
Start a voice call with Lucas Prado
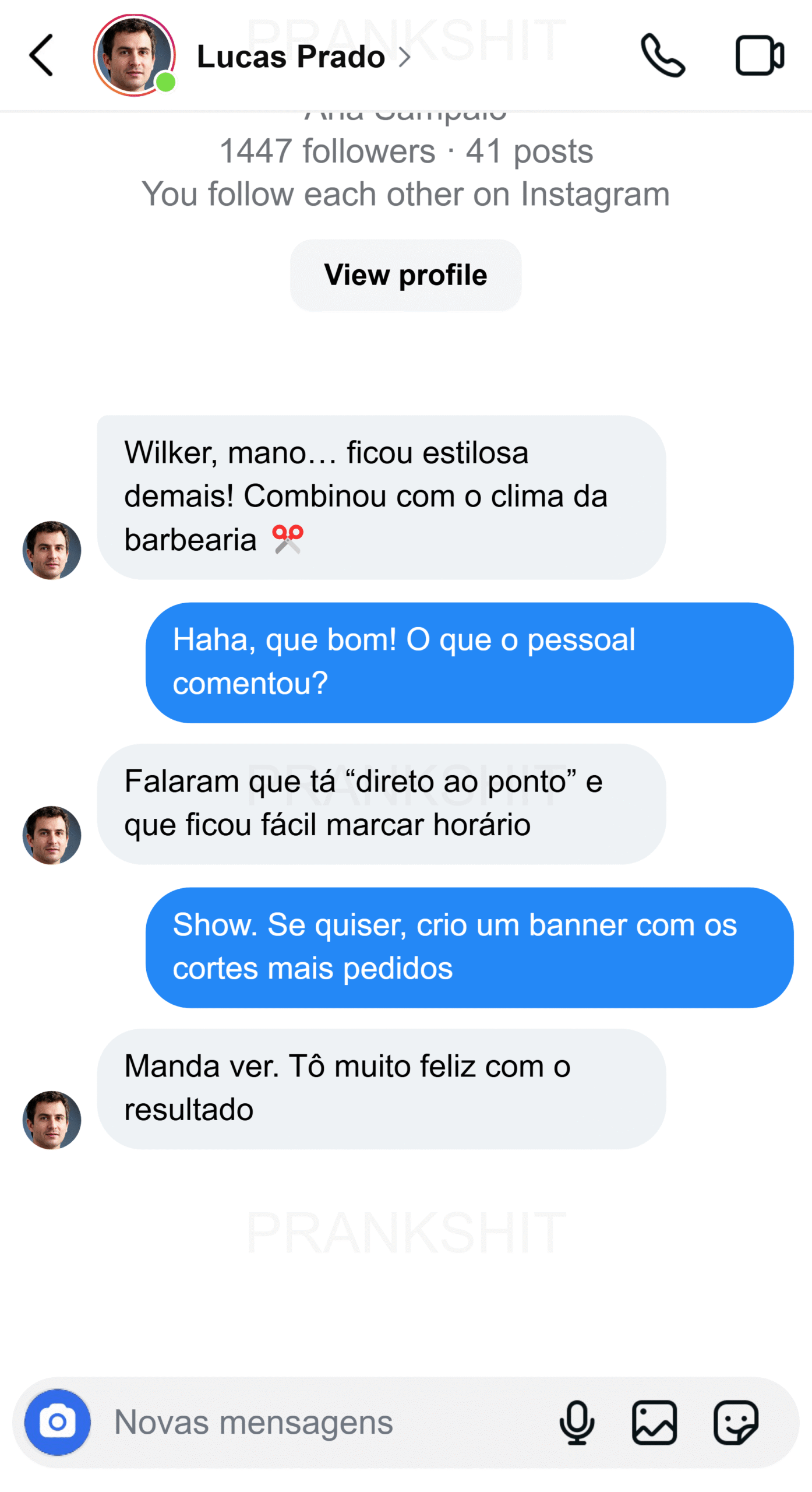coord(662,56)
